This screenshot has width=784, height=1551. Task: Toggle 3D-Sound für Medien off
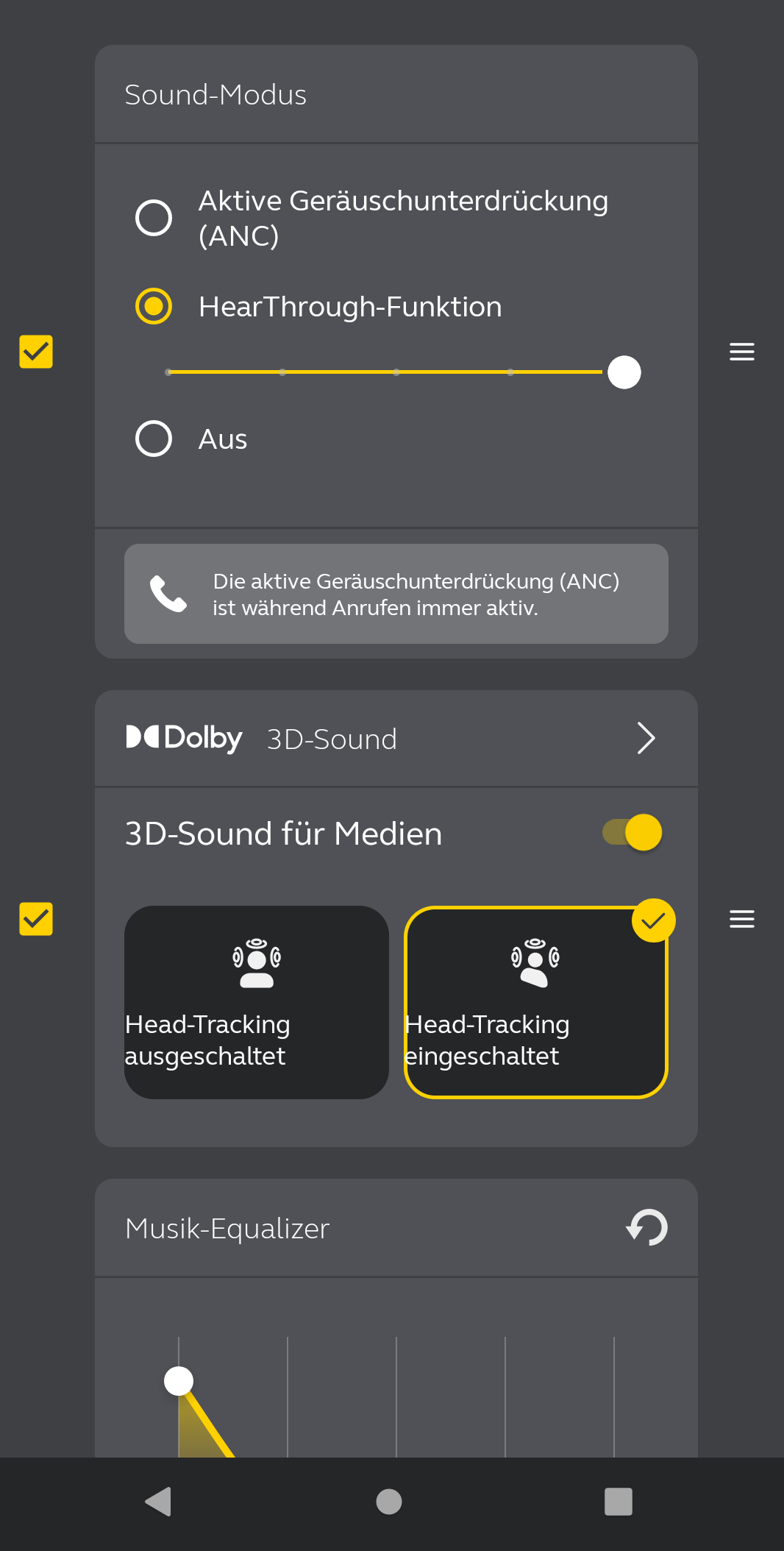(632, 832)
